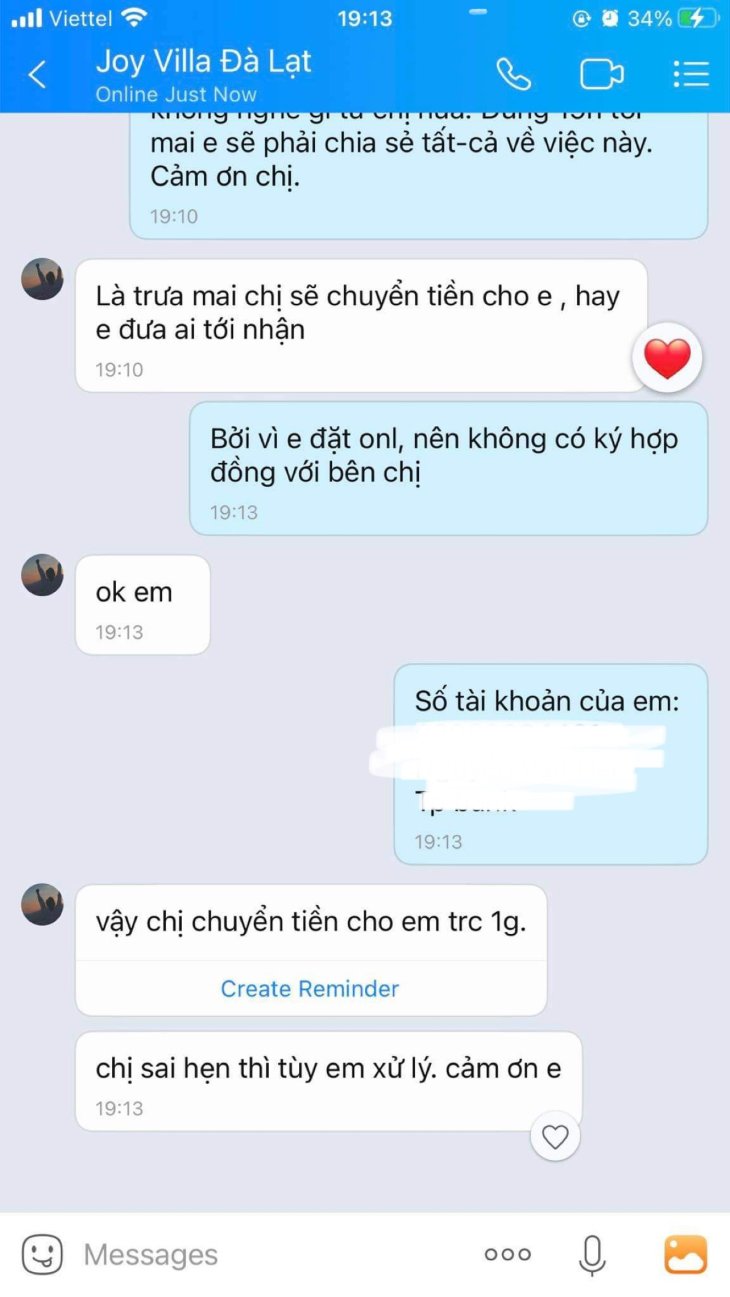This screenshot has width=730, height=1297.
Task: Focus the Messages input field
Action: 270,1254
